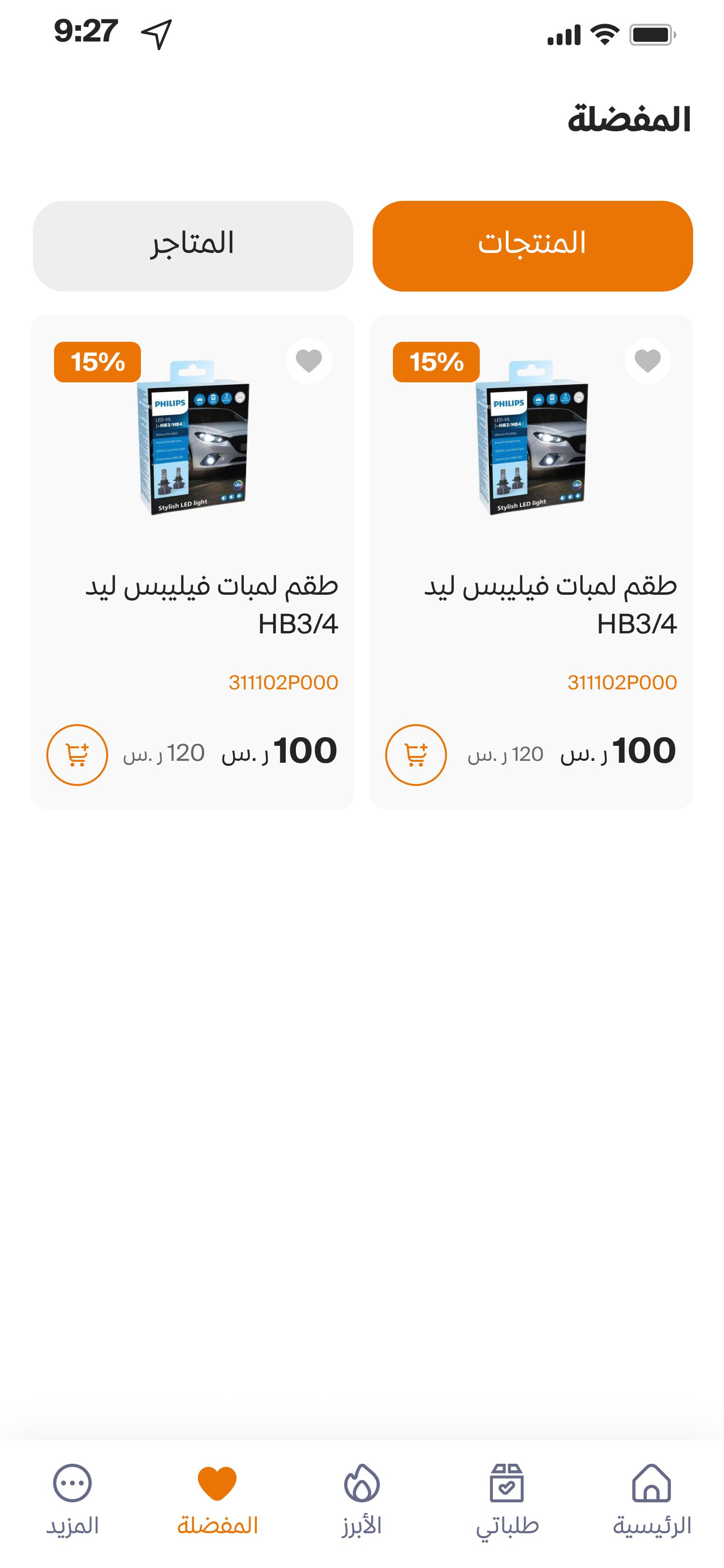Screen dimensions: 724x1568
Task: Open the طلباتي orders tab
Action: coord(507,1498)
